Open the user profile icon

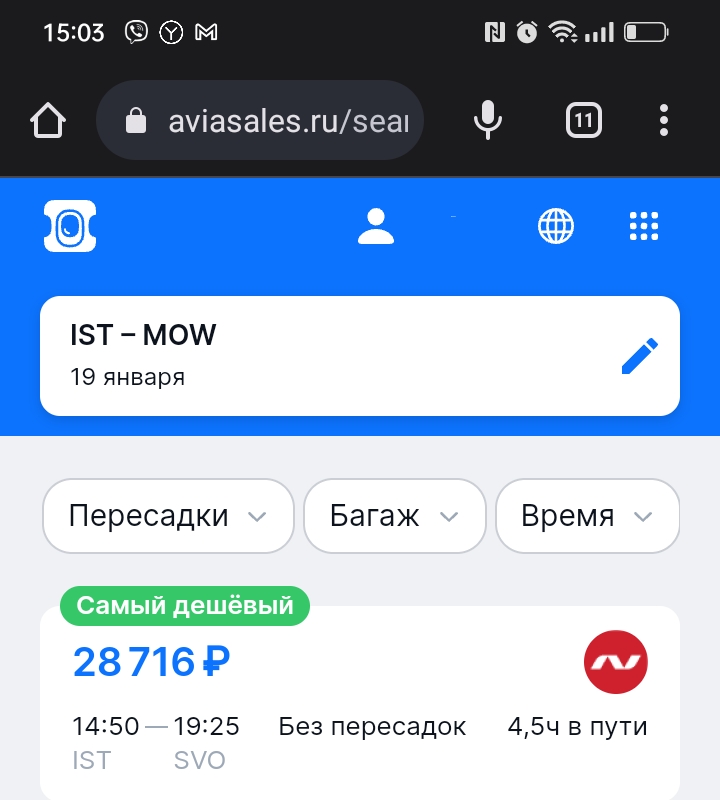(376, 226)
